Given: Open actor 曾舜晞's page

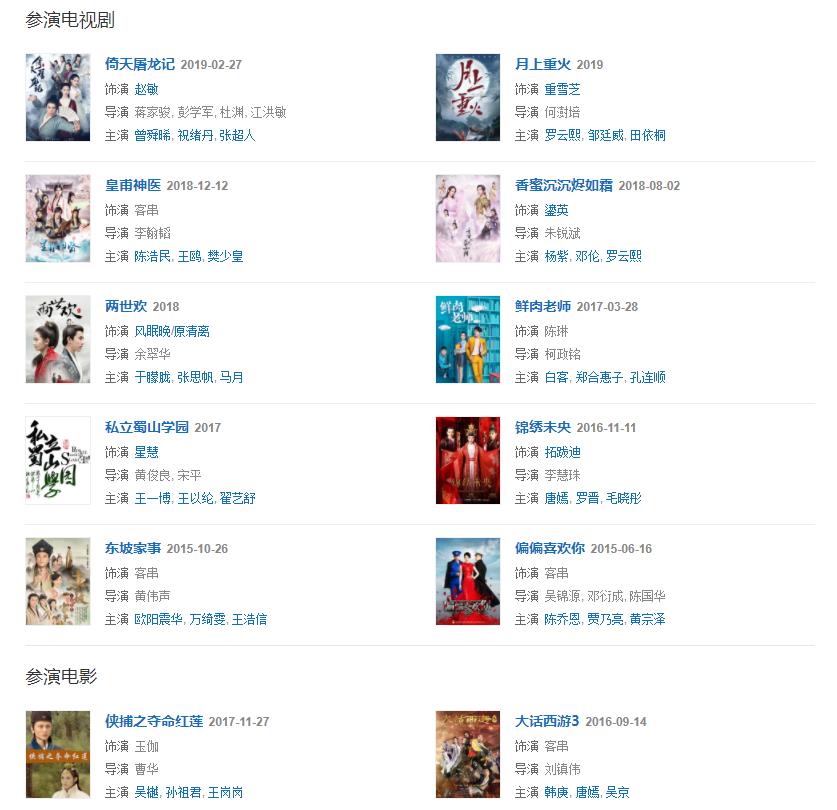Looking at the screenshot, I should click(152, 135).
